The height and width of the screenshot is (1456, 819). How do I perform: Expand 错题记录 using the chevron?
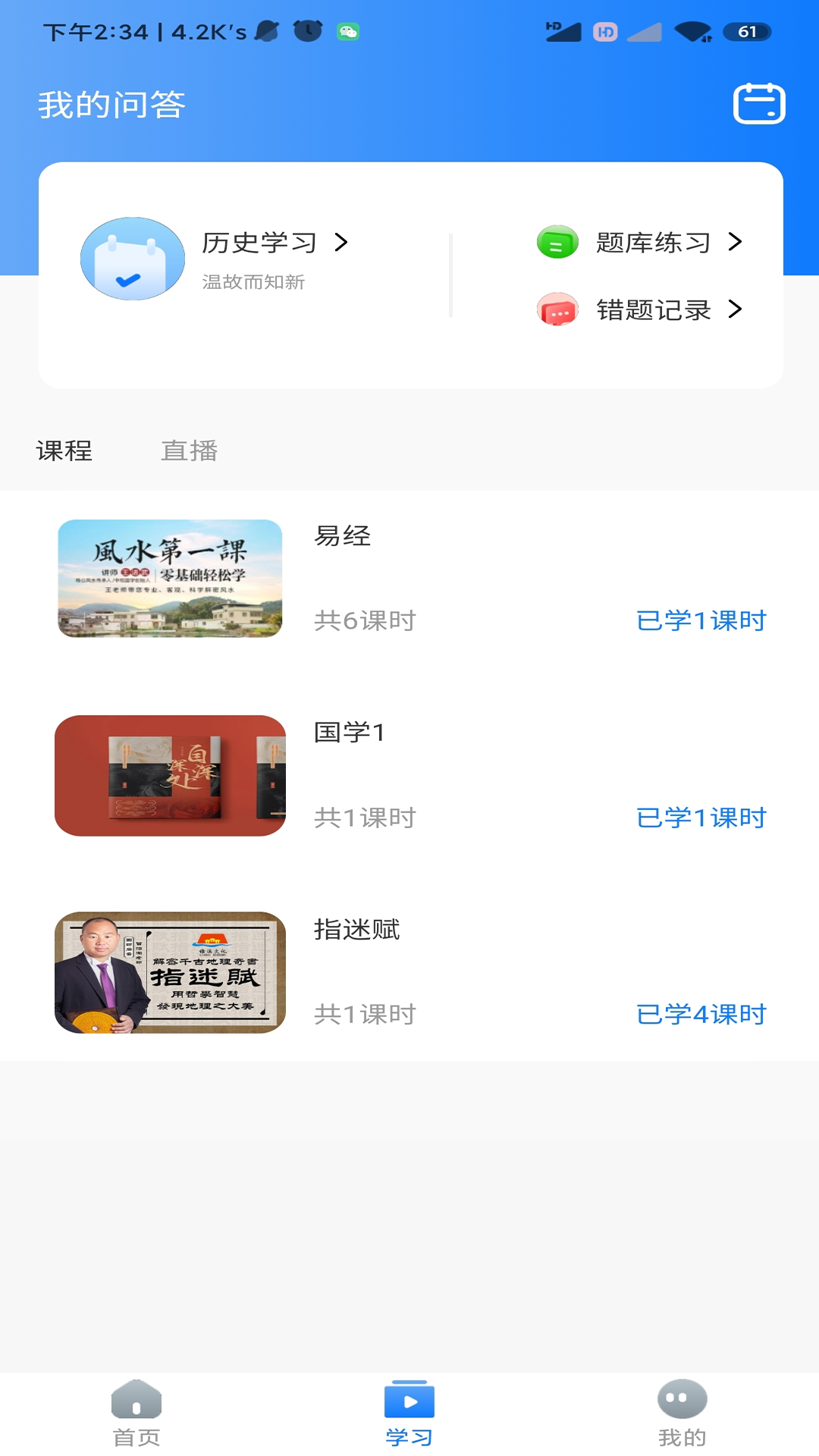tap(736, 310)
